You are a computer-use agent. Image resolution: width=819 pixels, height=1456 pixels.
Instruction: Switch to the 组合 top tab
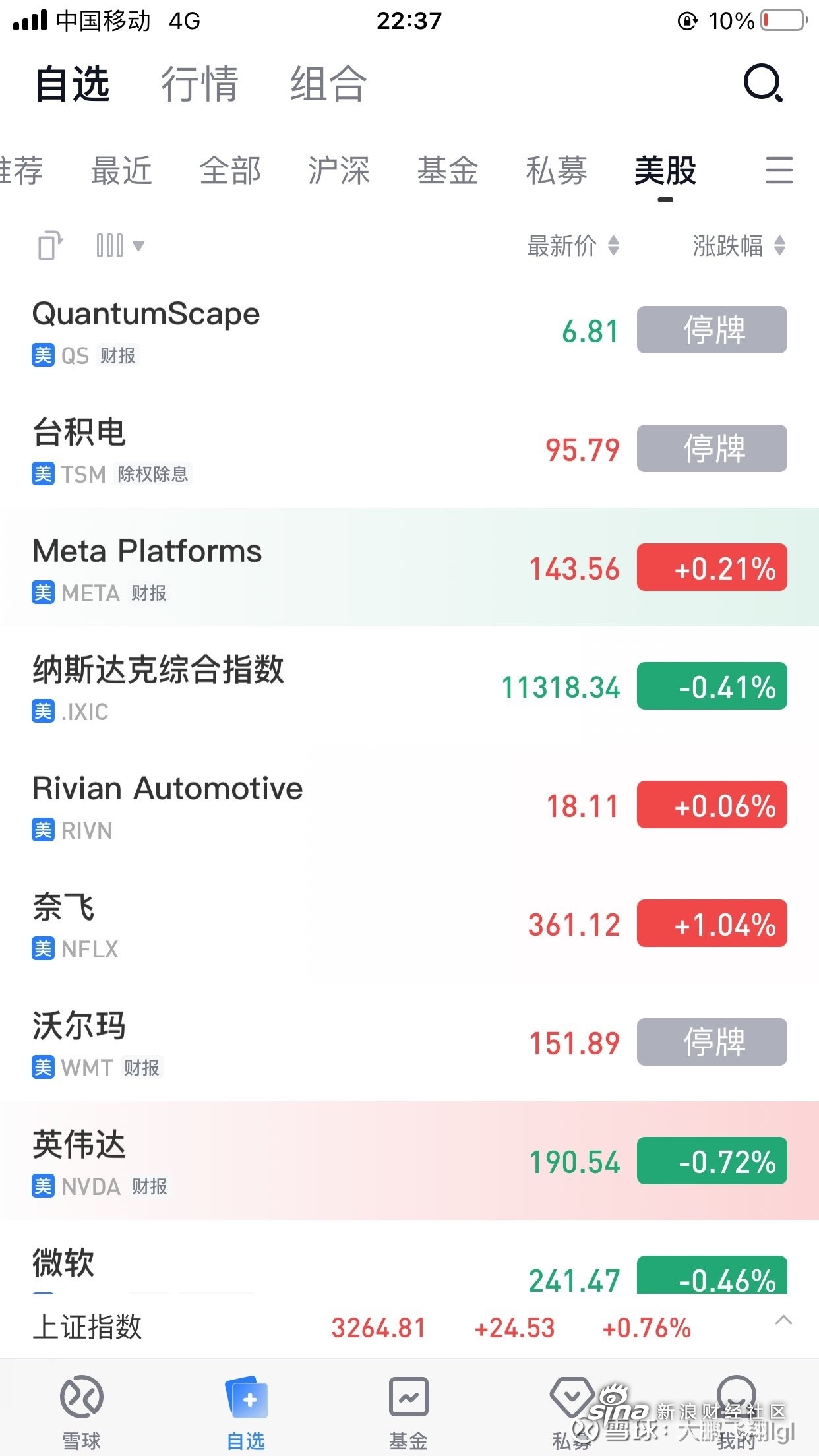point(328,84)
